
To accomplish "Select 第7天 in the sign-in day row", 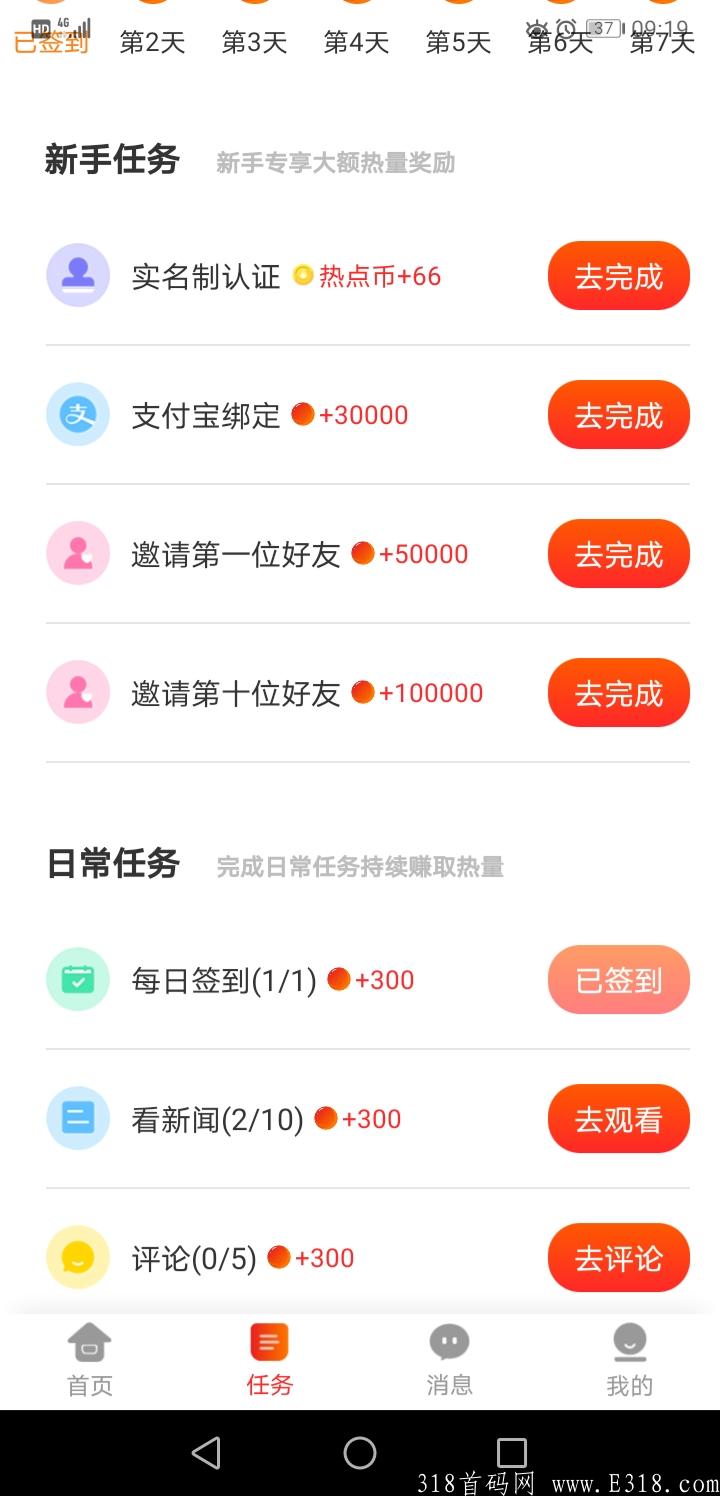I will pos(662,43).
